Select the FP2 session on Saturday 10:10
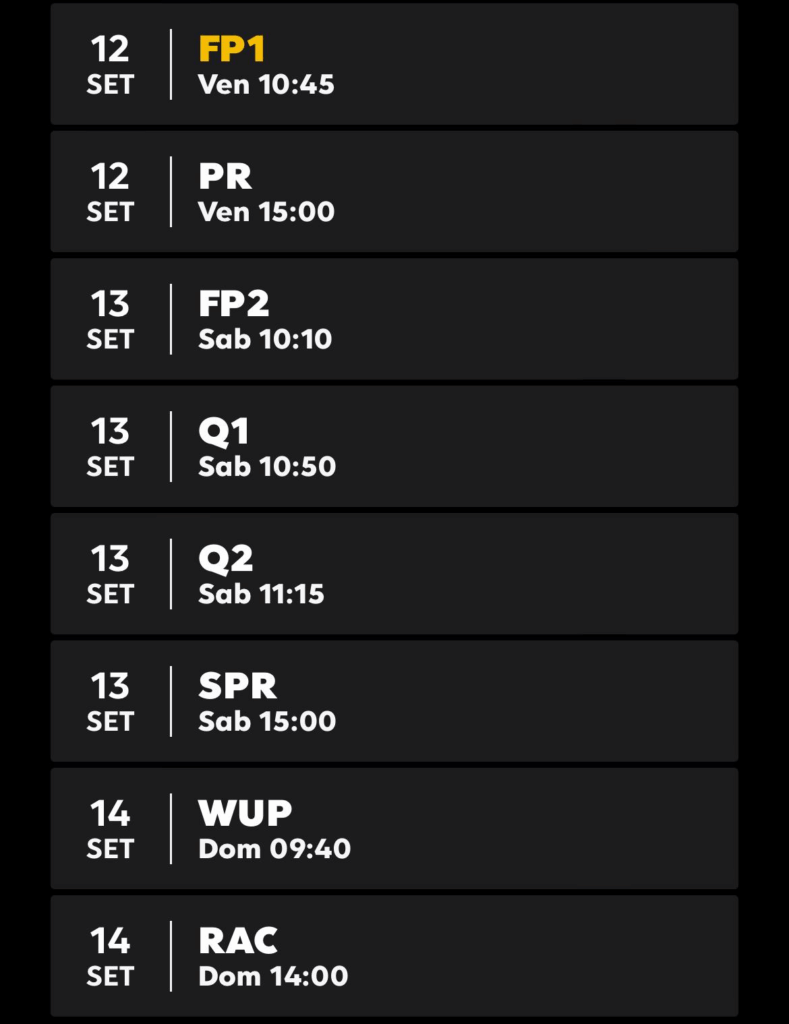This screenshot has height=1024, width=789. 394,319
